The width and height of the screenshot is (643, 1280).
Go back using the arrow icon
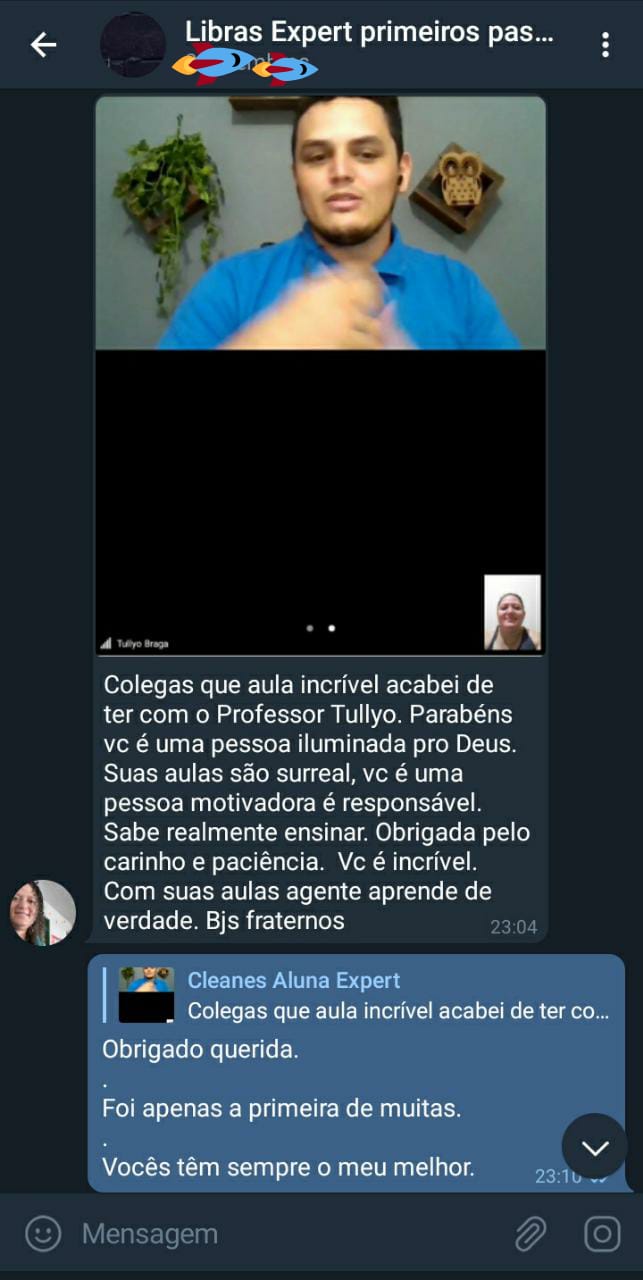tap(43, 45)
